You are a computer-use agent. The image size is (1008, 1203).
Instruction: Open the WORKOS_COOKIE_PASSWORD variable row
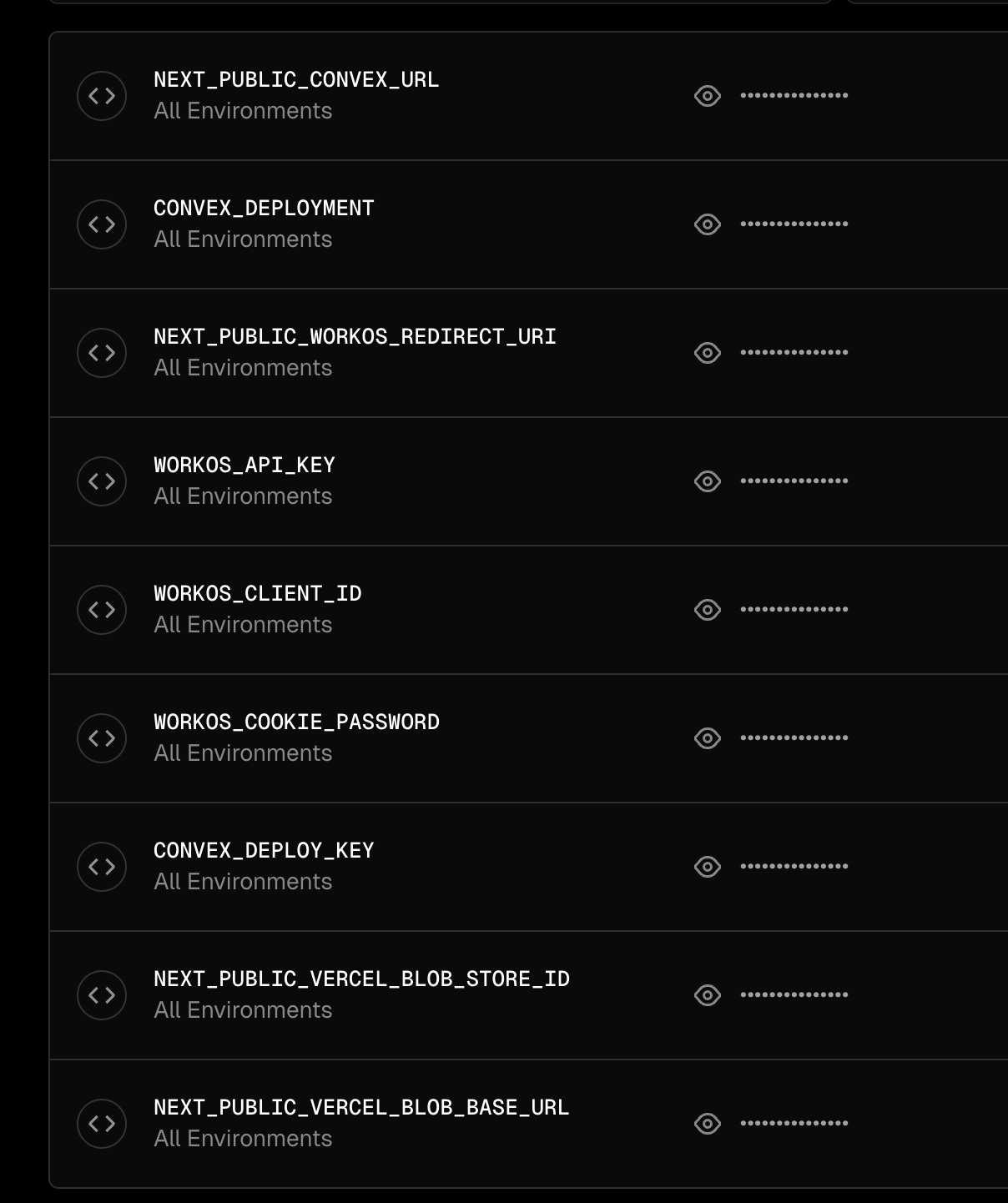[x=296, y=722]
